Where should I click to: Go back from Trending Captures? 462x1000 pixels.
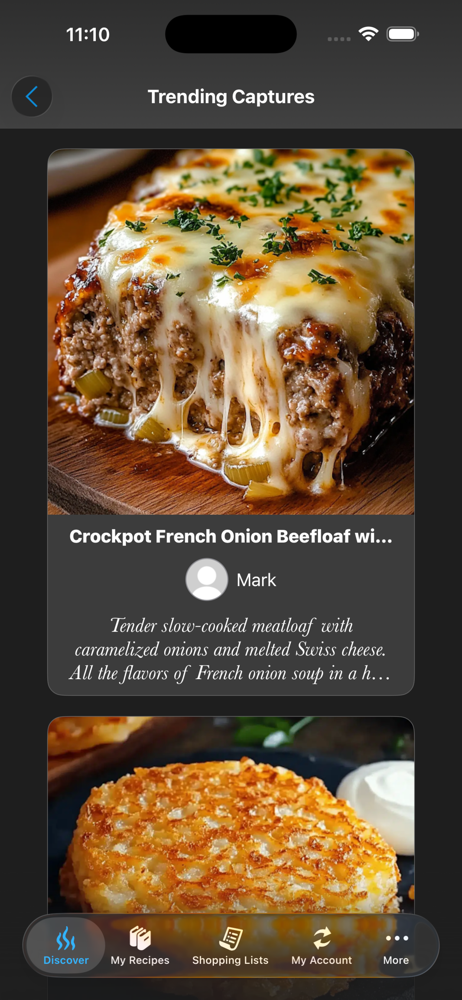click(32, 97)
